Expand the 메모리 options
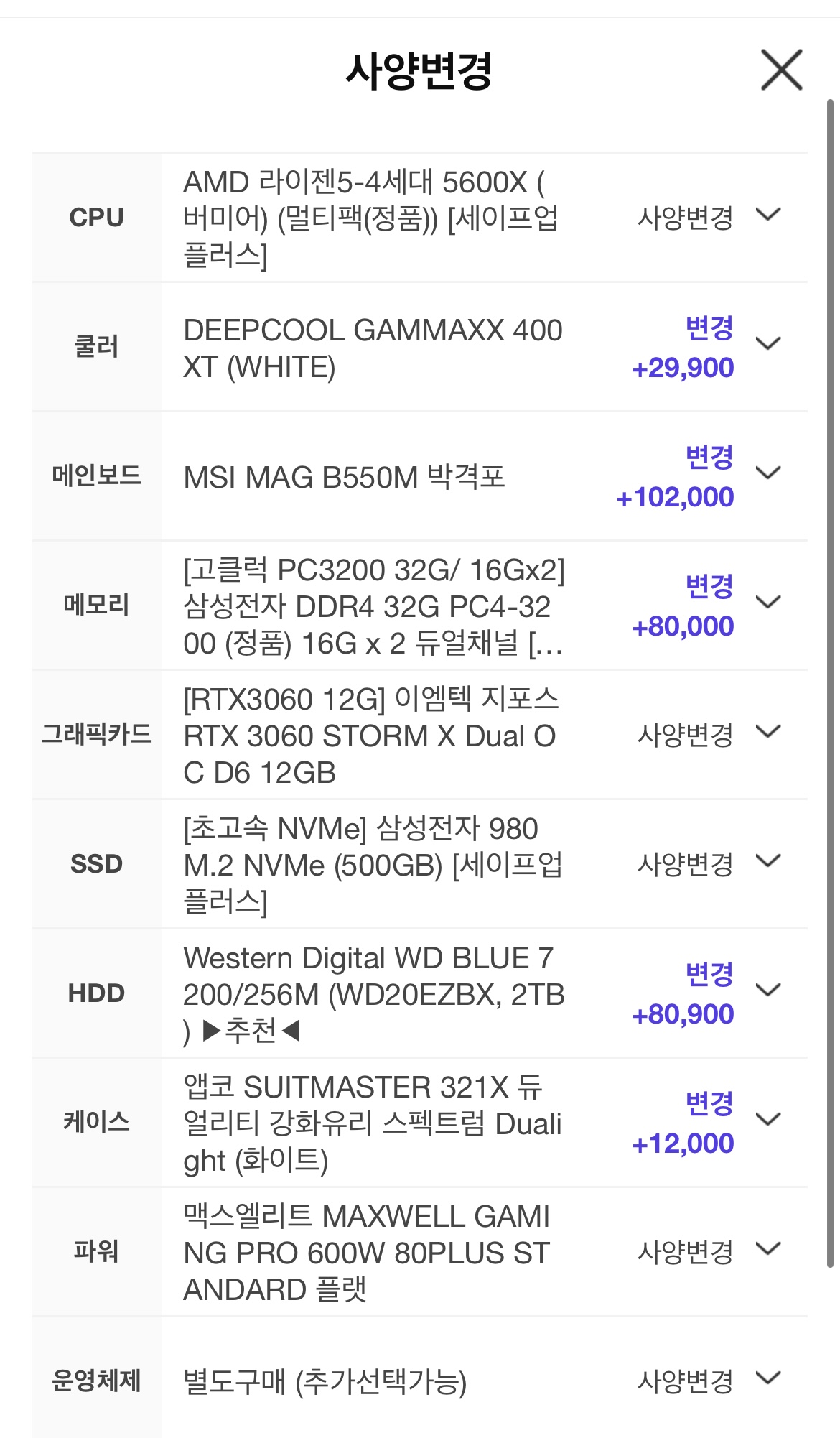 768,603
